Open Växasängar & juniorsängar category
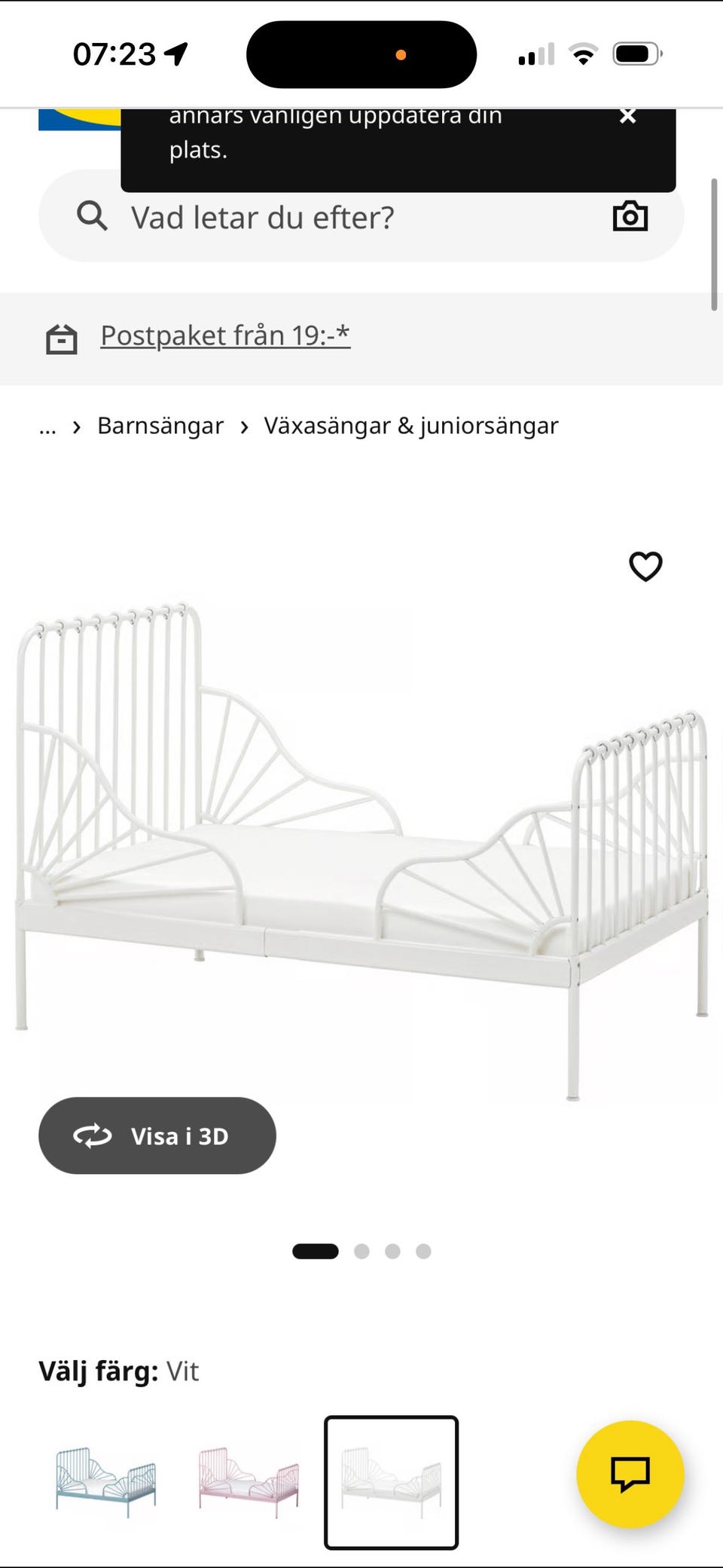723x1568 pixels. click(411, 426)
